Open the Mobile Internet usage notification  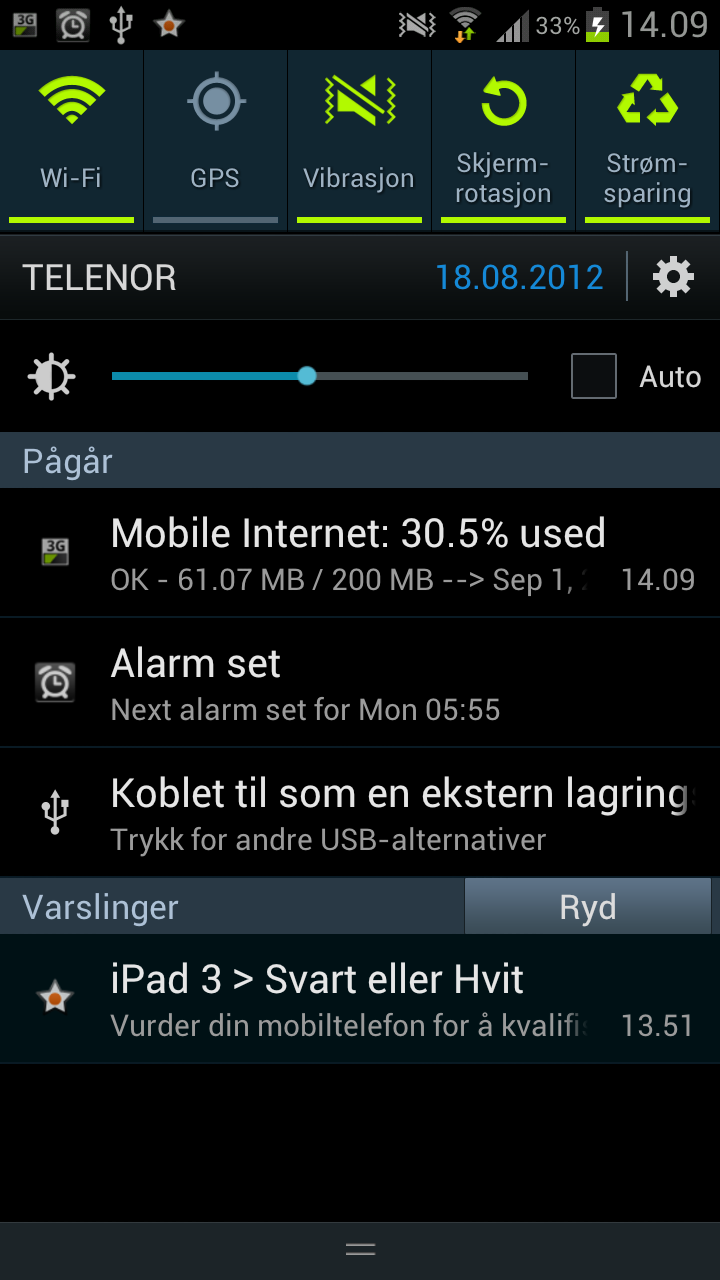360,553
